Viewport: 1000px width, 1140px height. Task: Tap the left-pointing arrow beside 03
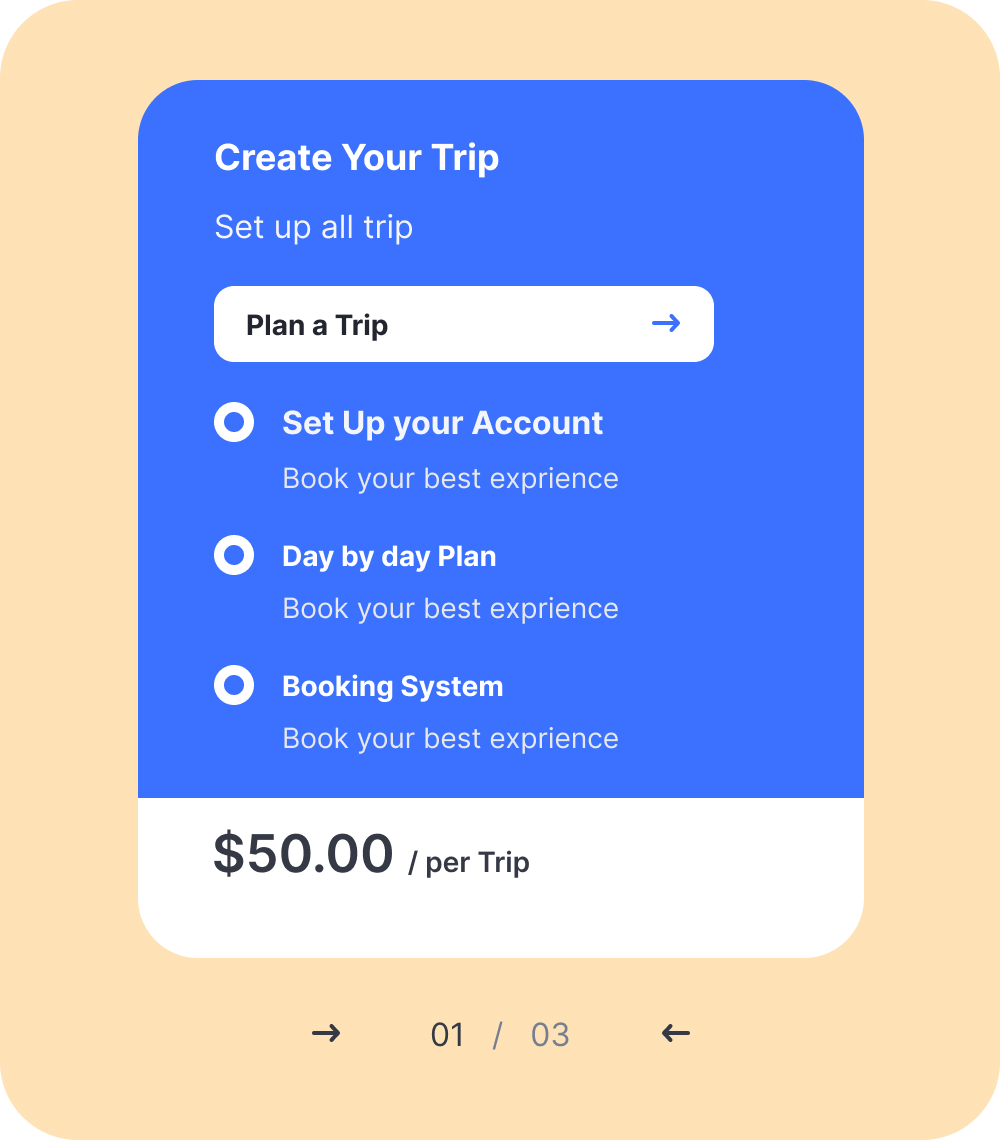point(676,1033)
